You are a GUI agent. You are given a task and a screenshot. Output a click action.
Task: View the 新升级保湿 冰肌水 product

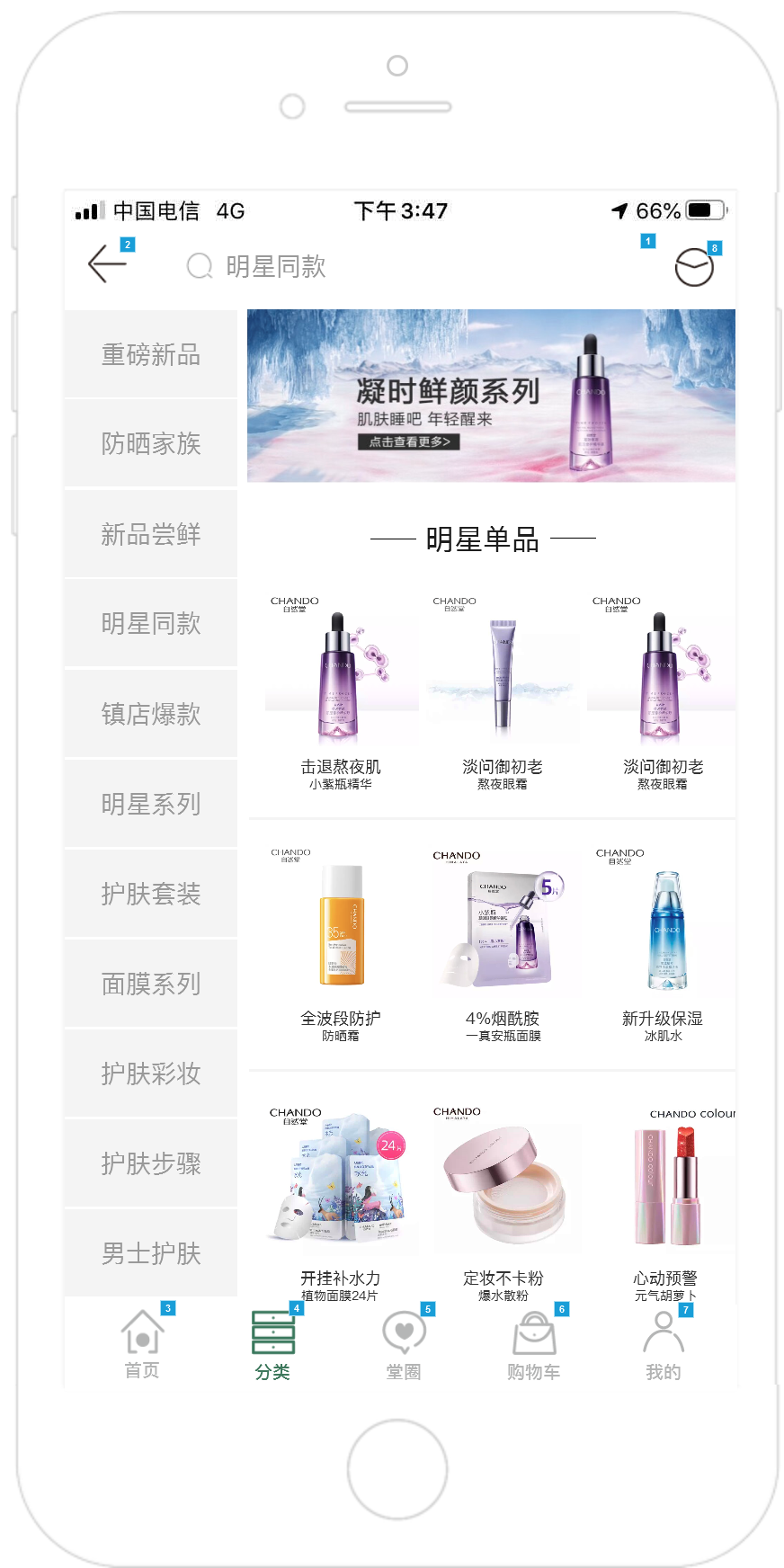(664, 944)
